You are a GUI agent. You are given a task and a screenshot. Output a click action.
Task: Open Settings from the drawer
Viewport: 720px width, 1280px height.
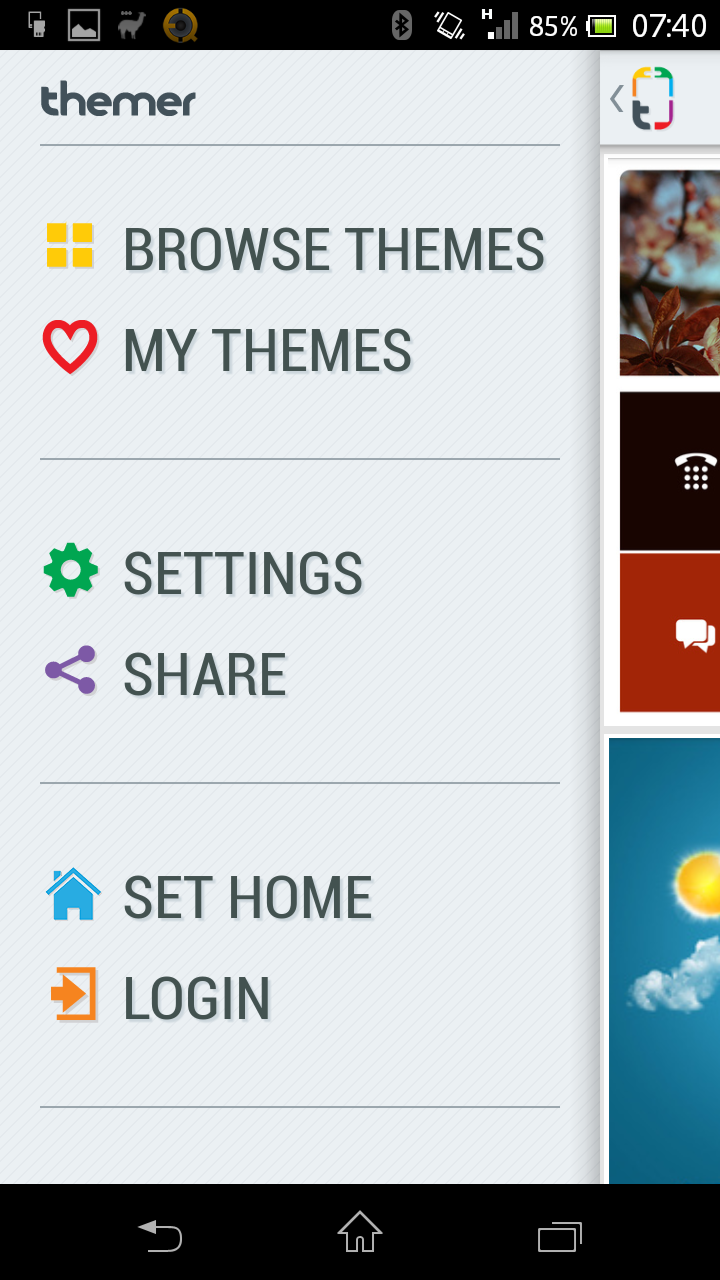tap(203, 573)
